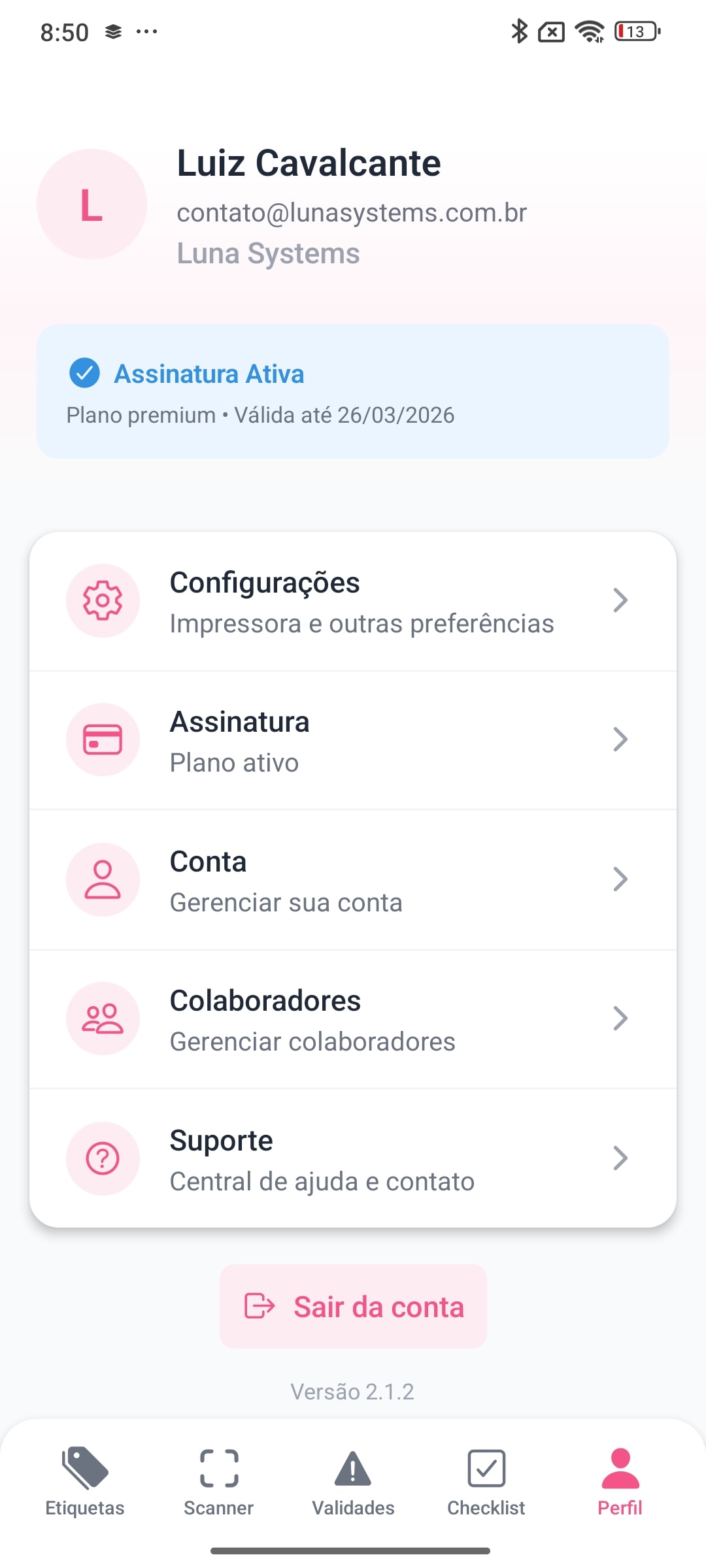The width and height of the screenshot is (706, 1568).
Task: Tap Sair da conta button
Action: [x=353, y=1307]
